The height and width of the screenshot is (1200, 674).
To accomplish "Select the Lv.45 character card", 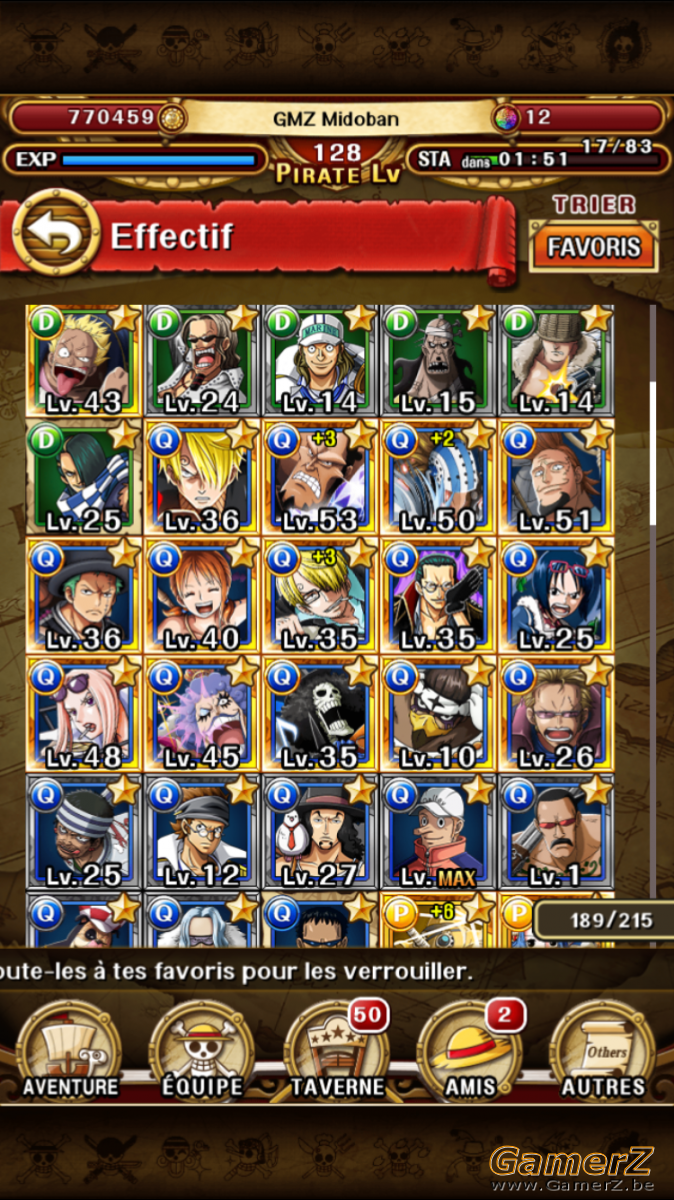I will [202, 715].
